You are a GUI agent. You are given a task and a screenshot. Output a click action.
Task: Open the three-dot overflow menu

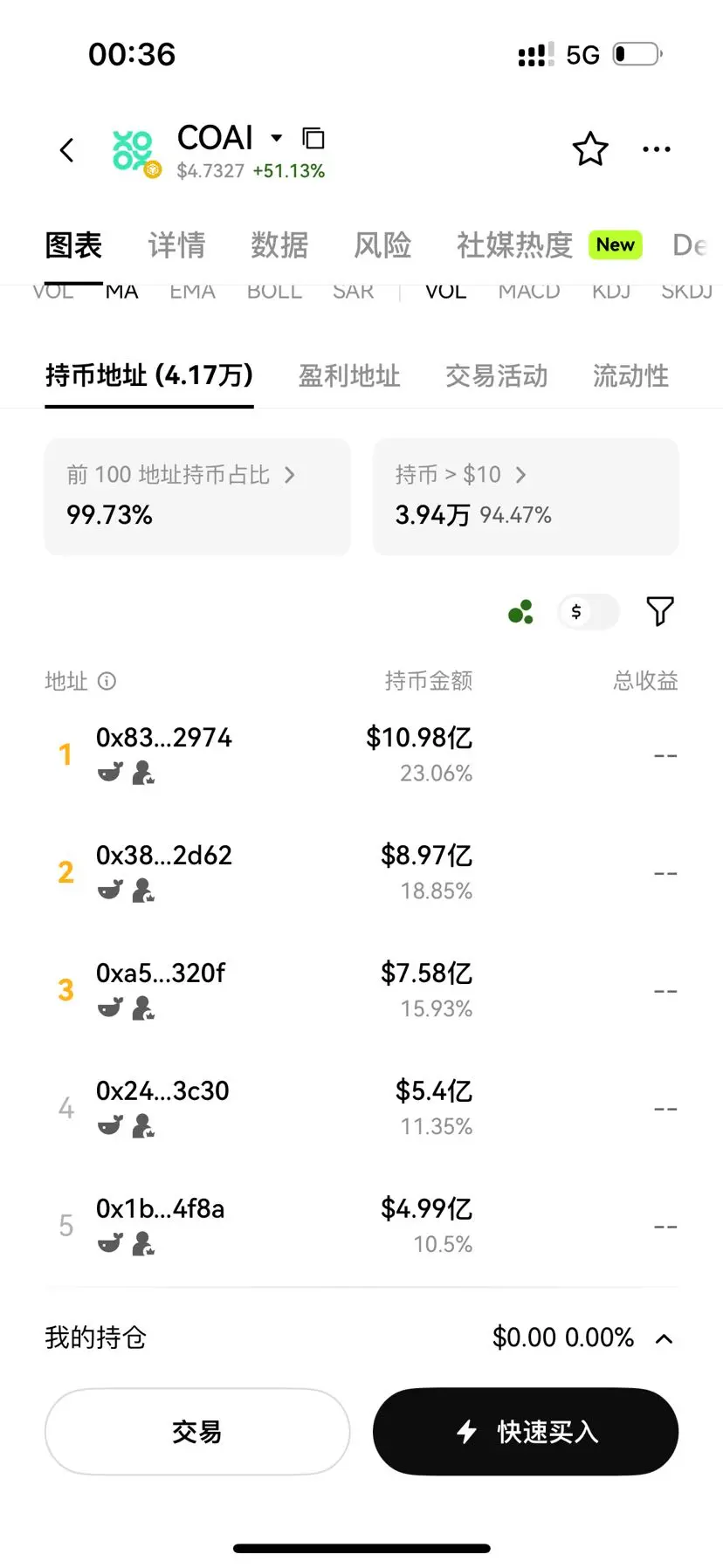click(x=657, y=149)
